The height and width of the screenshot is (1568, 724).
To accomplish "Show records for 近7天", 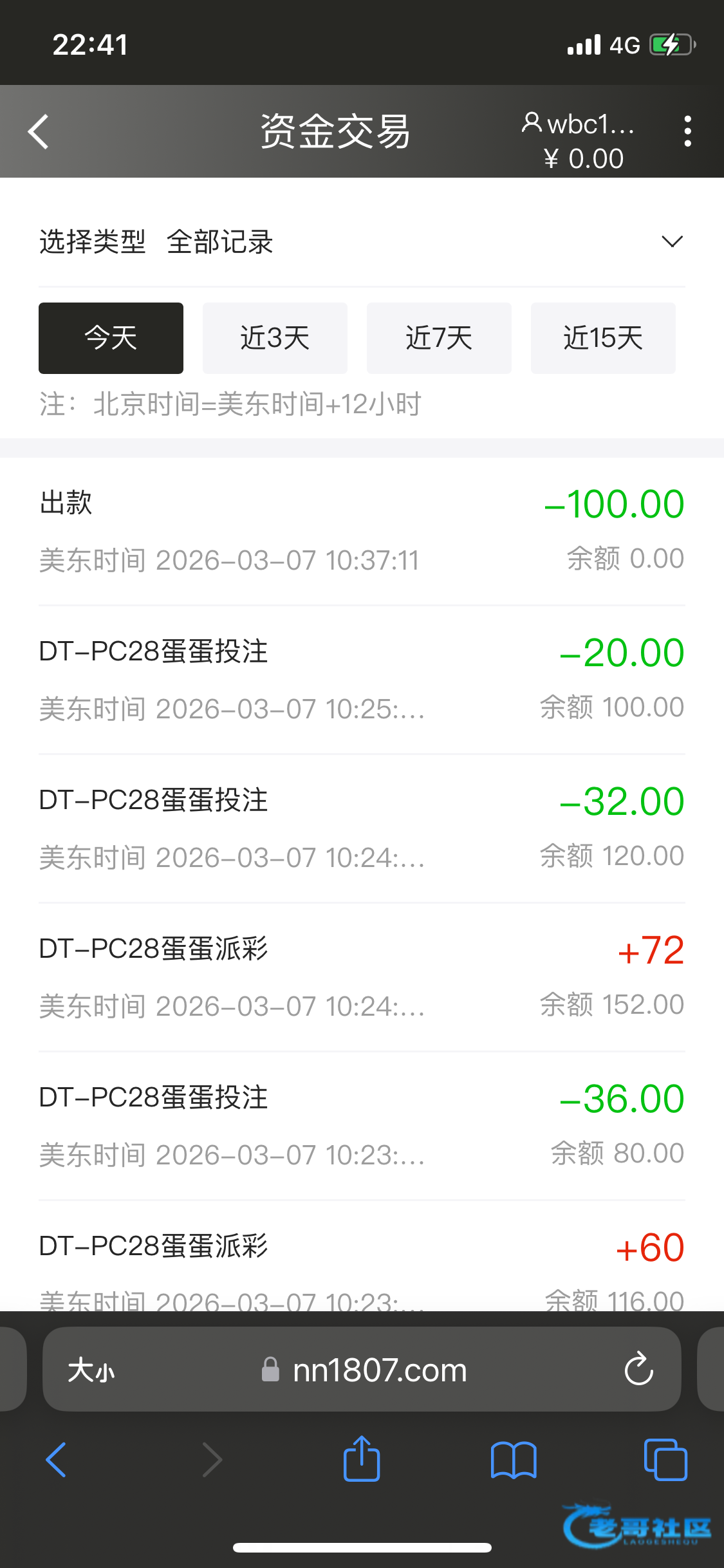I will pos(439,338).
